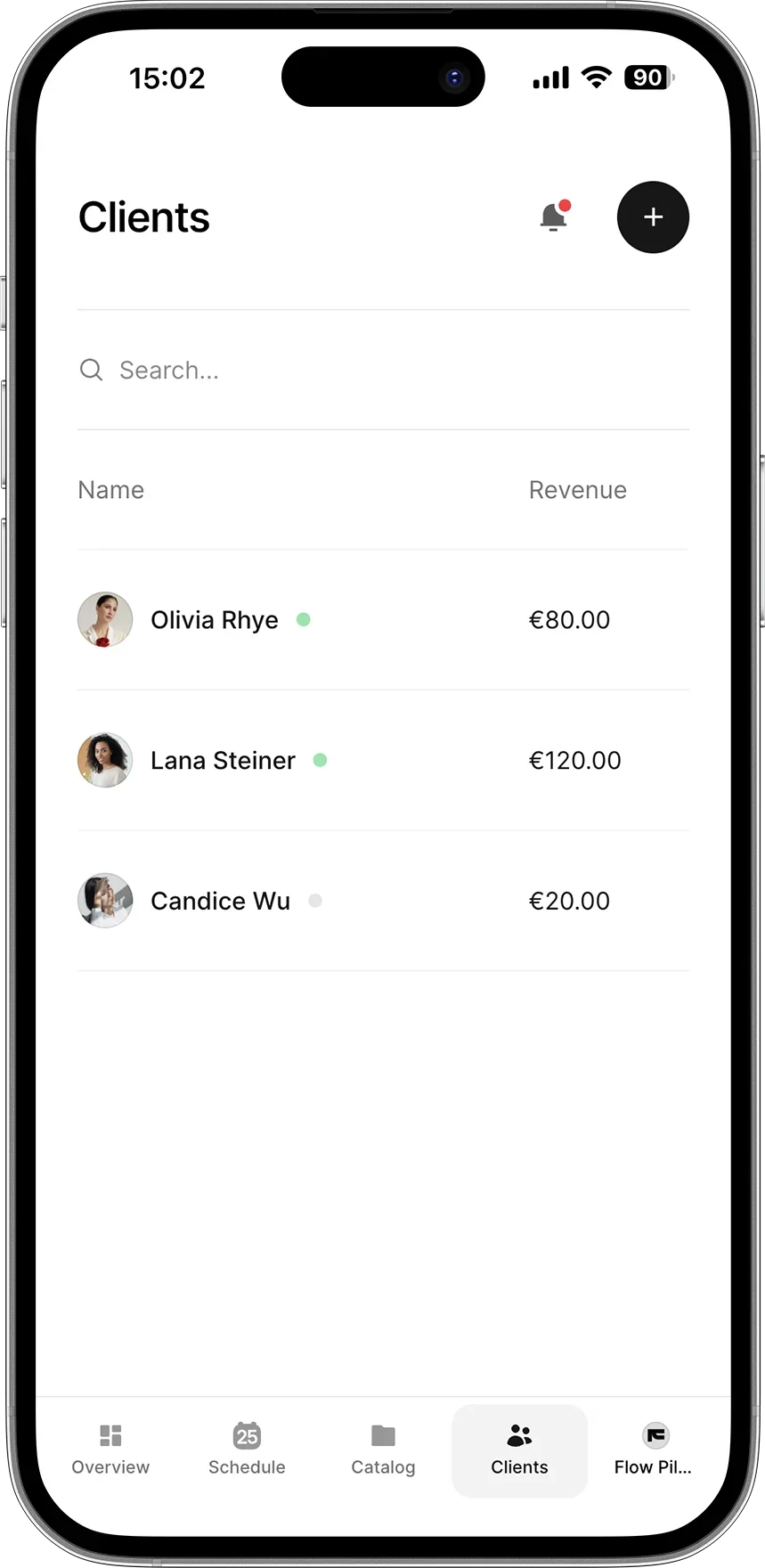Tap the search magnifier icon
Image resolution: width=765 pixels, height=1568 pixels.
tap(91, 370)
